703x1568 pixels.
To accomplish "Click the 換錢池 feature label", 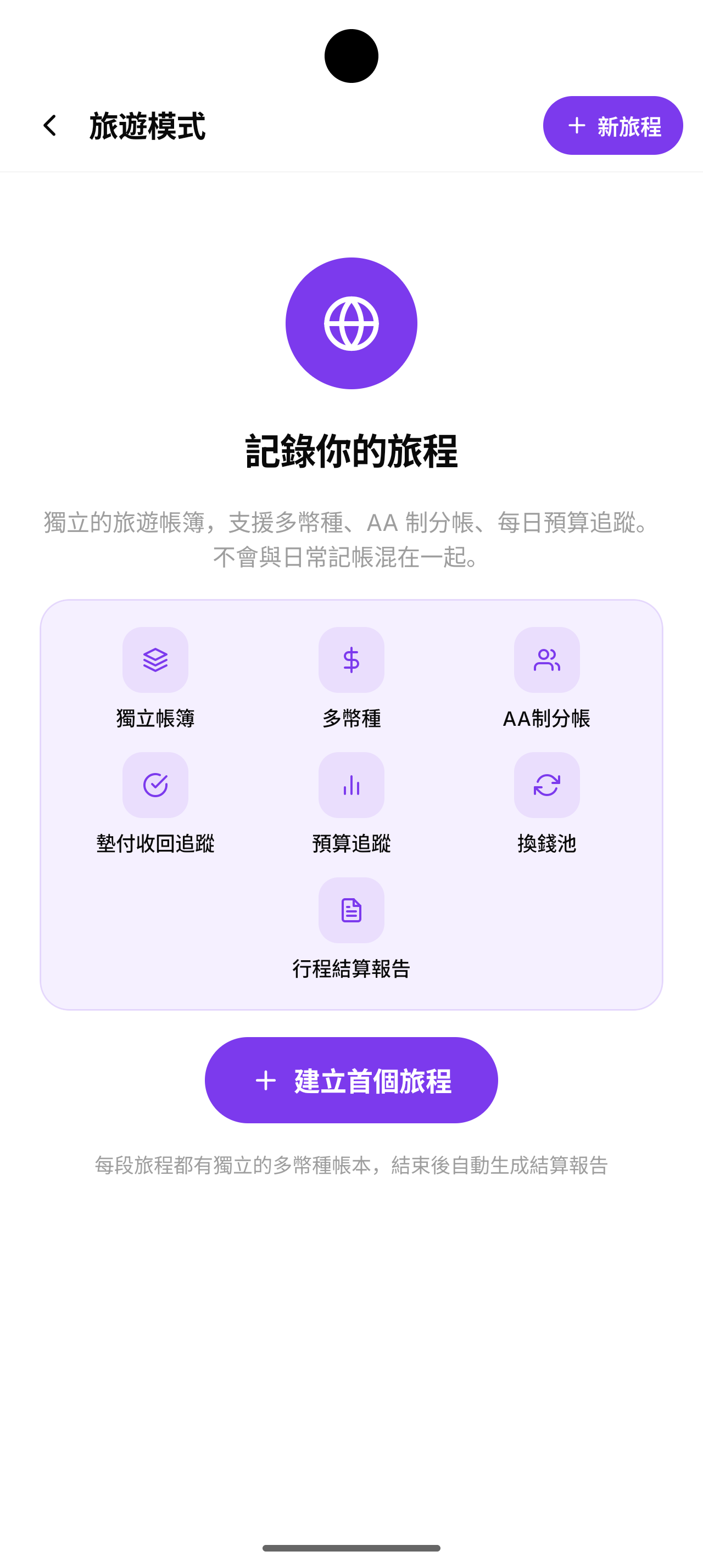I will pos(546,843).
